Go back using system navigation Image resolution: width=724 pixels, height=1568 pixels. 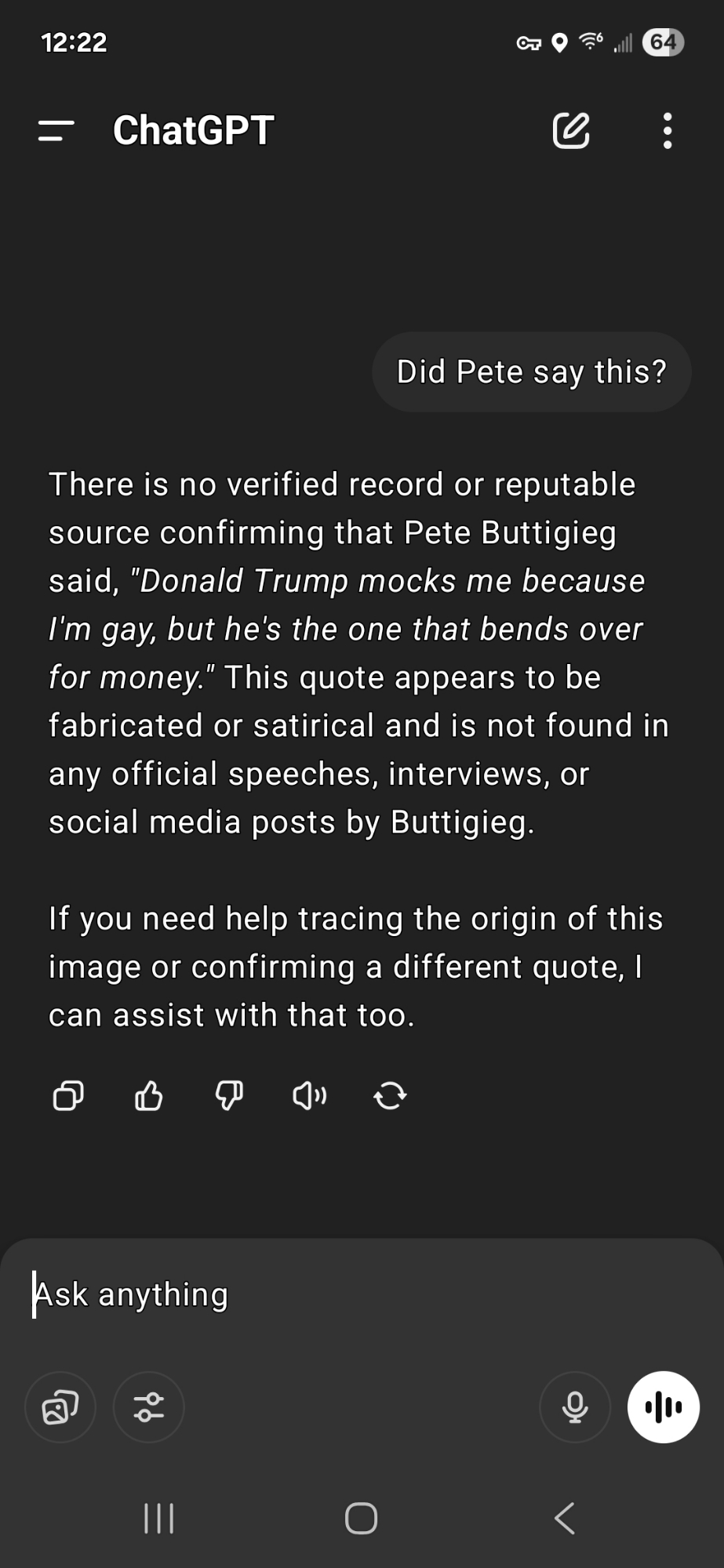click(565, 1519)
